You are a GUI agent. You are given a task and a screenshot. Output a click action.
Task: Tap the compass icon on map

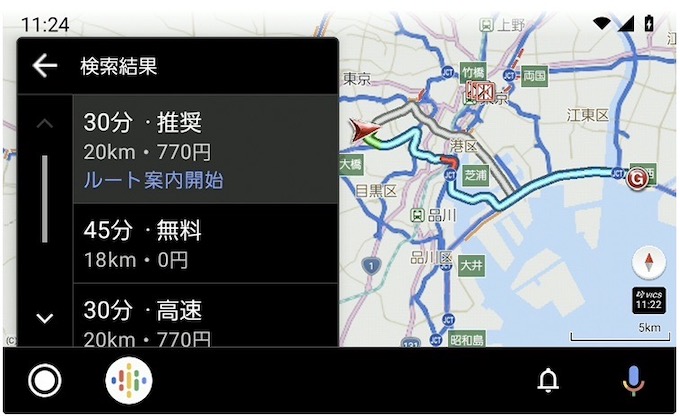point(647,263)
